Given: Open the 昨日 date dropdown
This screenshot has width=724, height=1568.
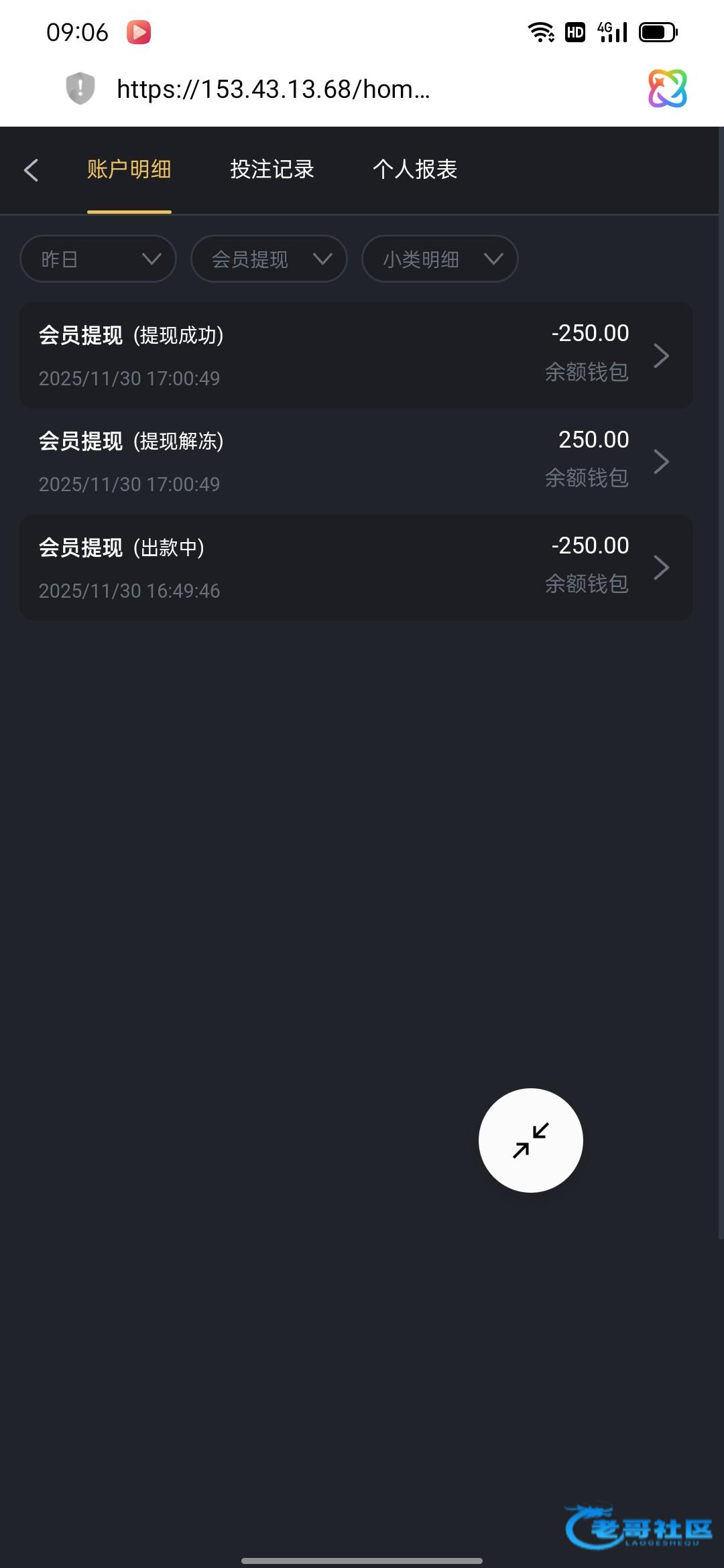Looking at the screenshot, I should tap(99, 259).
